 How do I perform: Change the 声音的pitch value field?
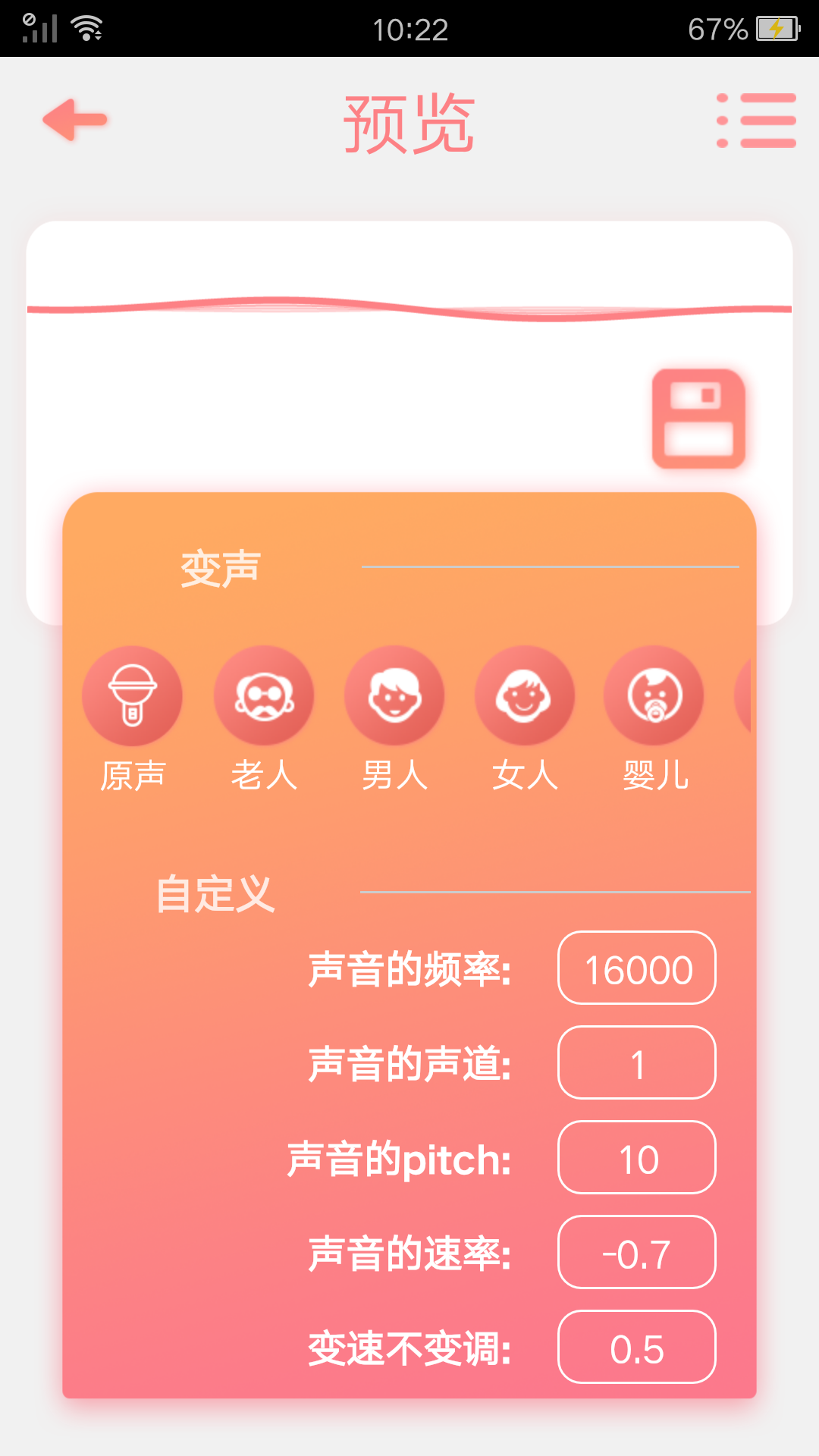637,1157
